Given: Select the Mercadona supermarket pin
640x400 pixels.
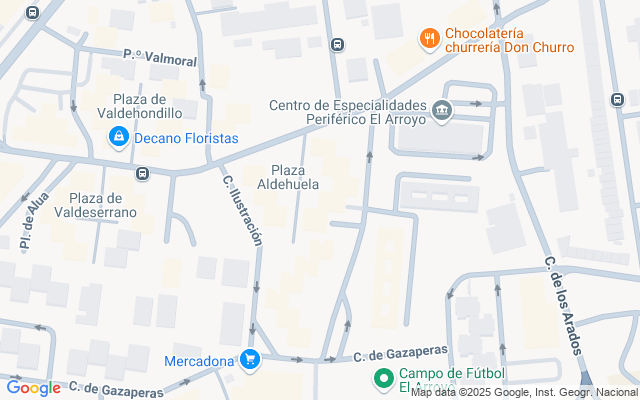Looking at the screenshot, I should coord(250,360).
